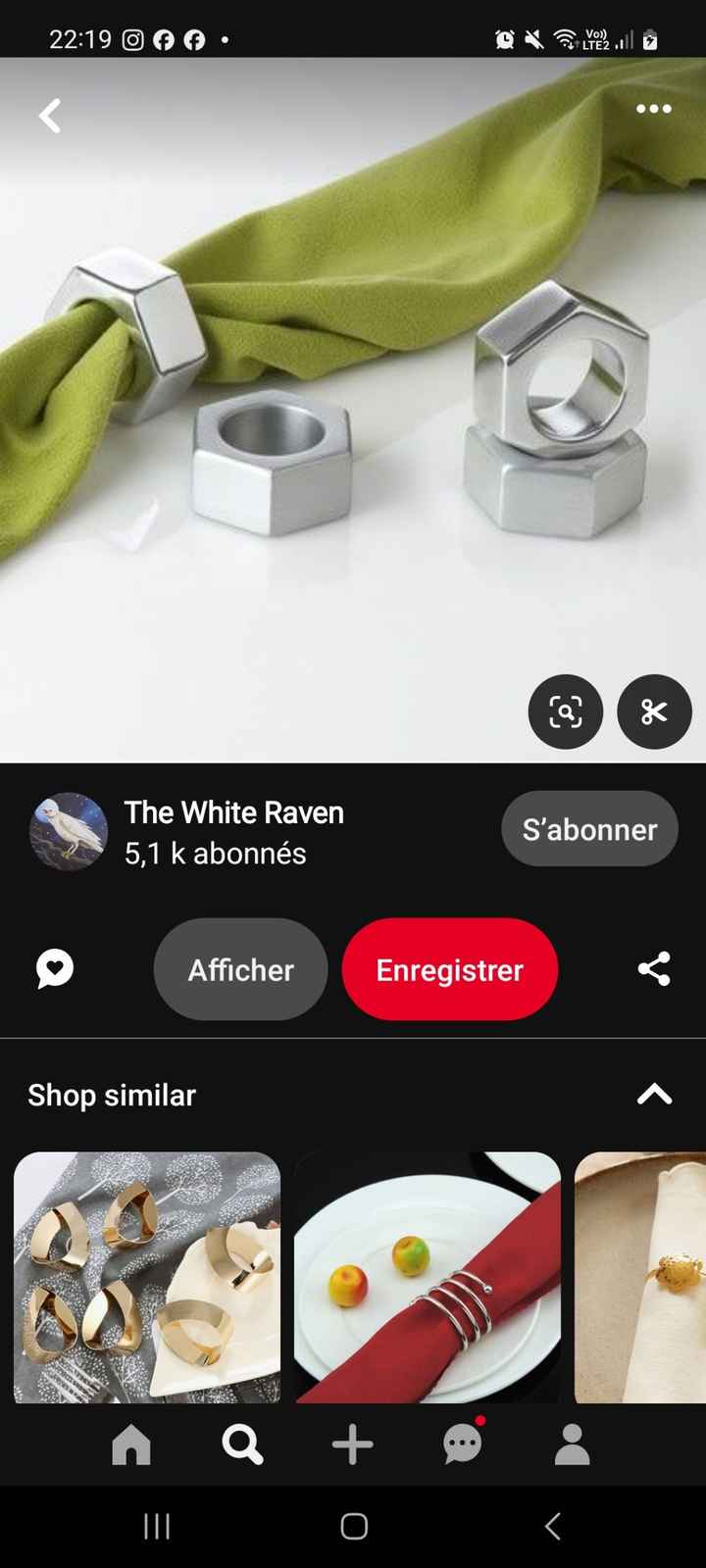The image size is (706, 1568).
Task: Open the gold napkin rings product
Action: click(147, 1277)
